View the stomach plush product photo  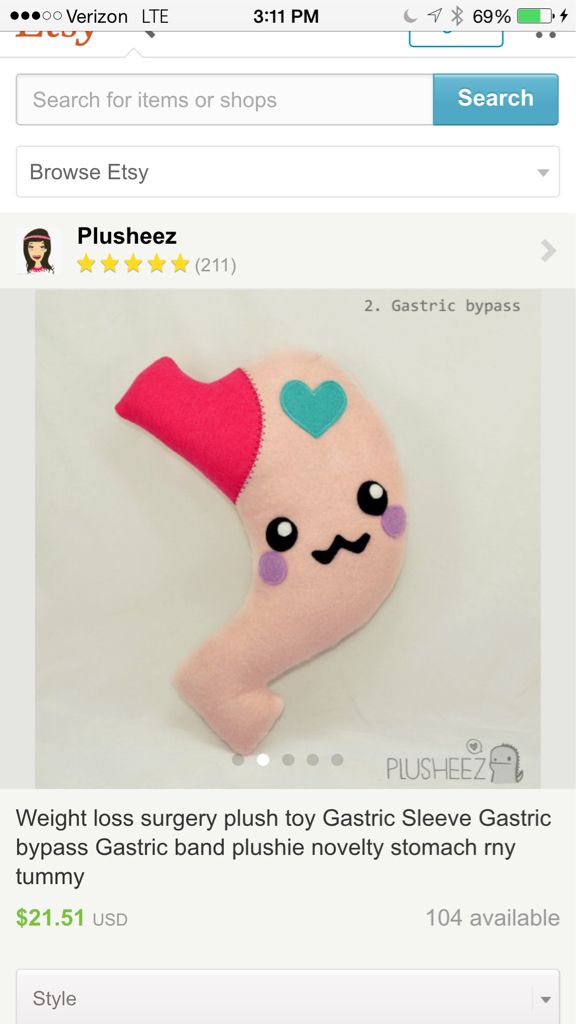(x=288, y=539)
